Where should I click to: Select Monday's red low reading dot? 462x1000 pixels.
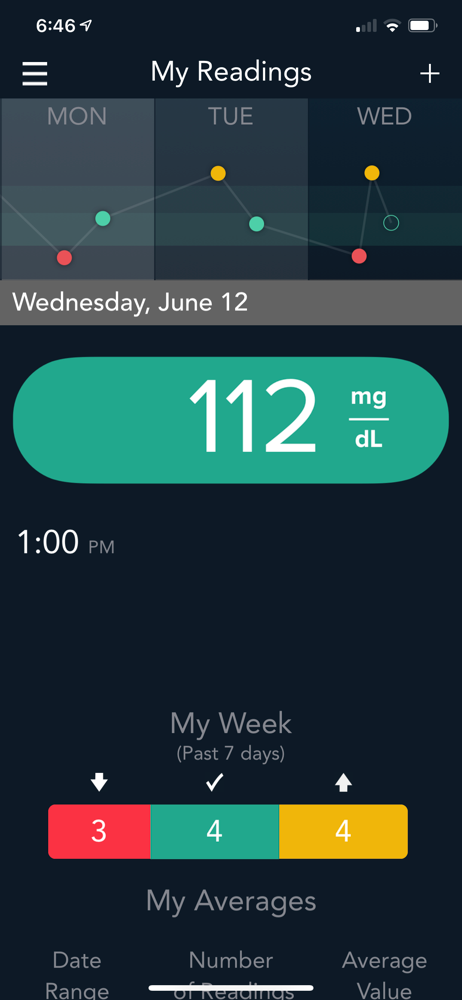point(64,258)
